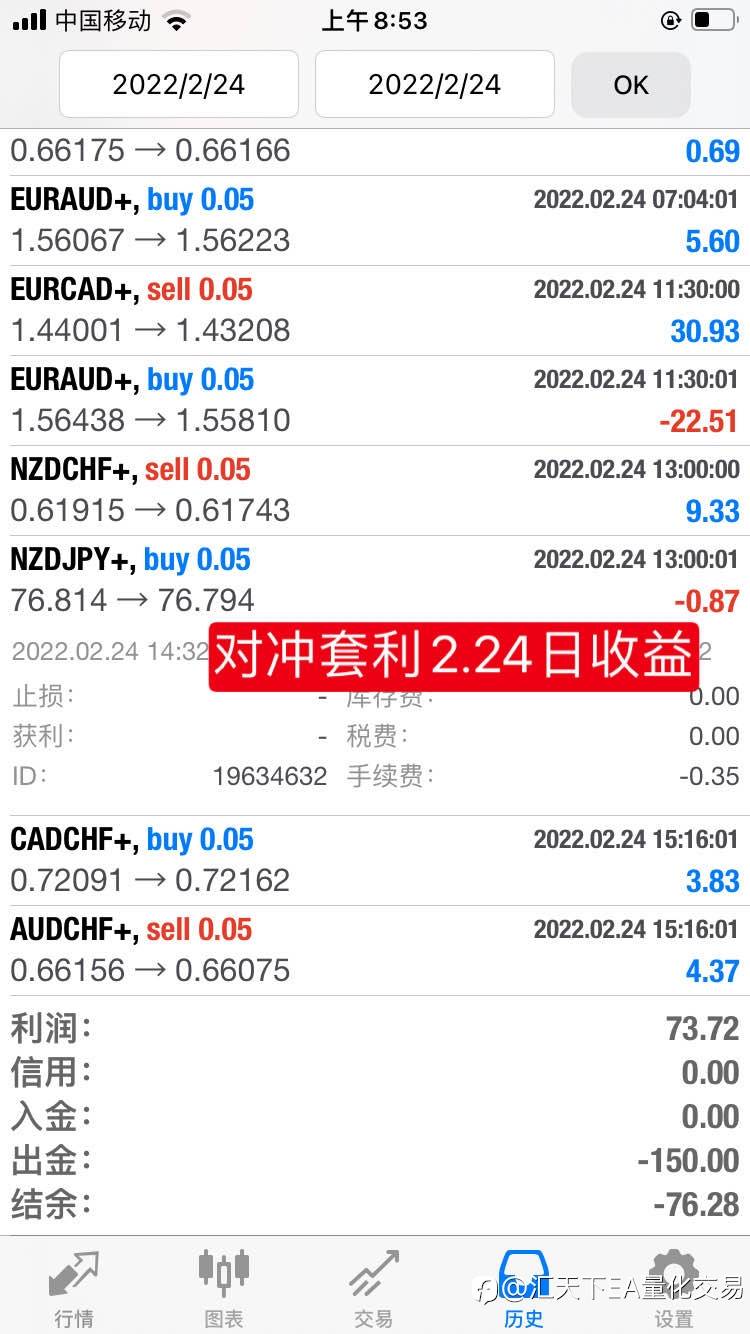750x1334 pixels.
Task: Go to the 交易 trade tab
Action: pos(374,1287)
